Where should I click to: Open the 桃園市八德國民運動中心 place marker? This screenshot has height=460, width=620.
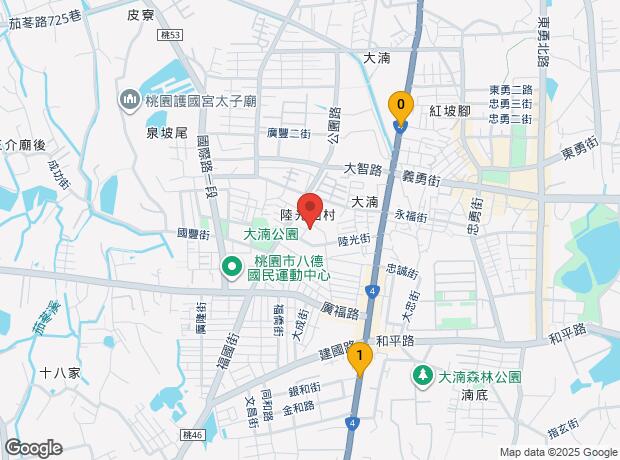230,266
